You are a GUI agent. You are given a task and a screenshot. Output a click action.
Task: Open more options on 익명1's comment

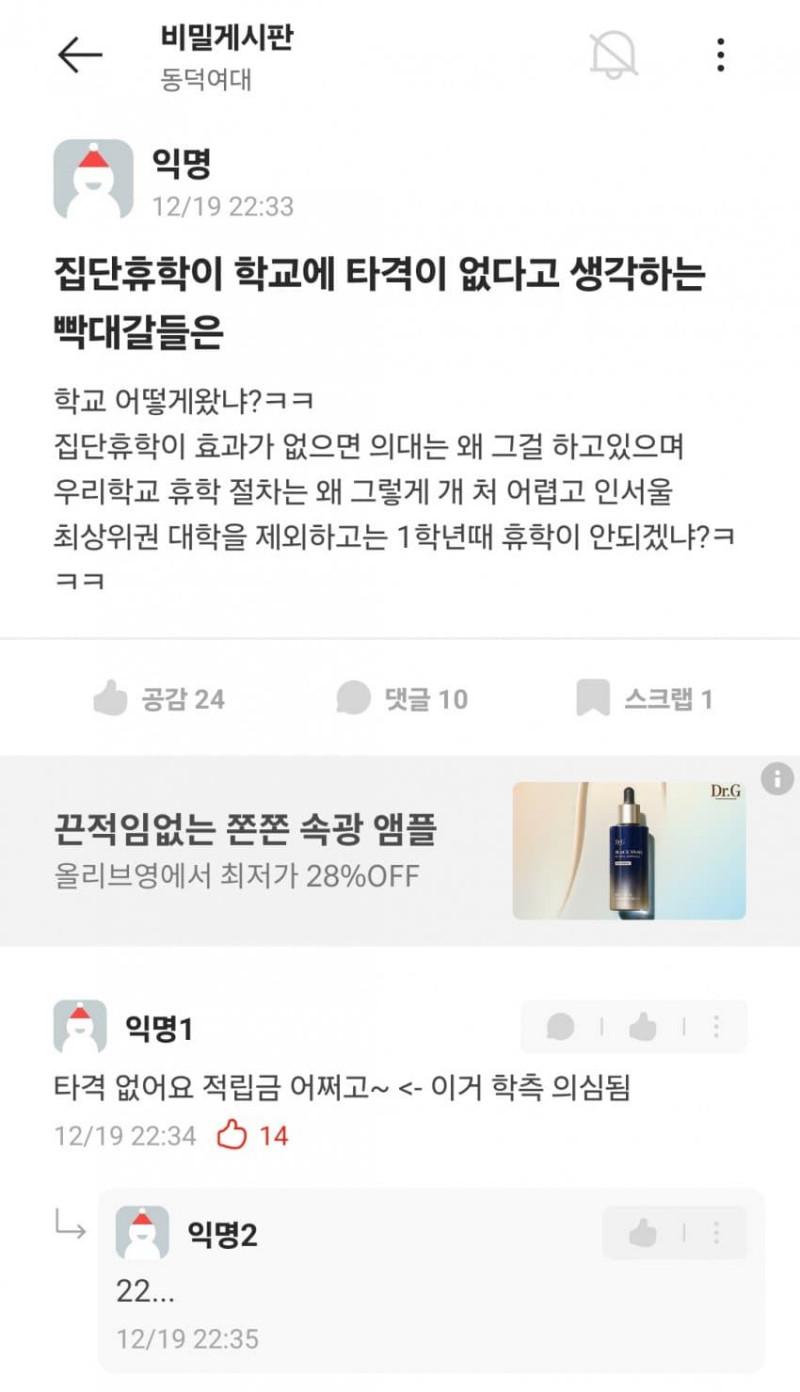pos(716,1026)
